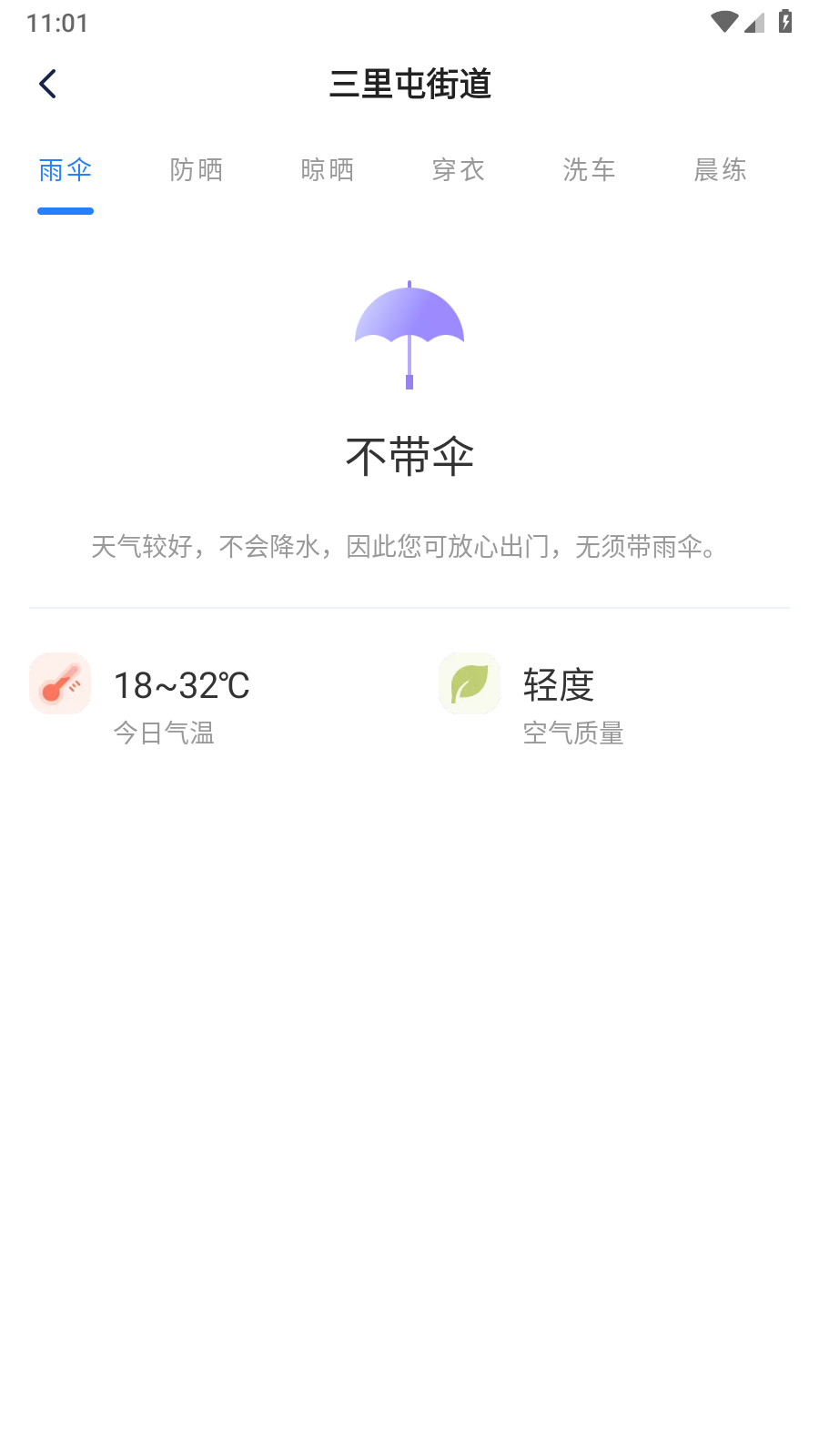Click the back arrow icon
The image size is (819, 1456).
click(x=47, y=83)
